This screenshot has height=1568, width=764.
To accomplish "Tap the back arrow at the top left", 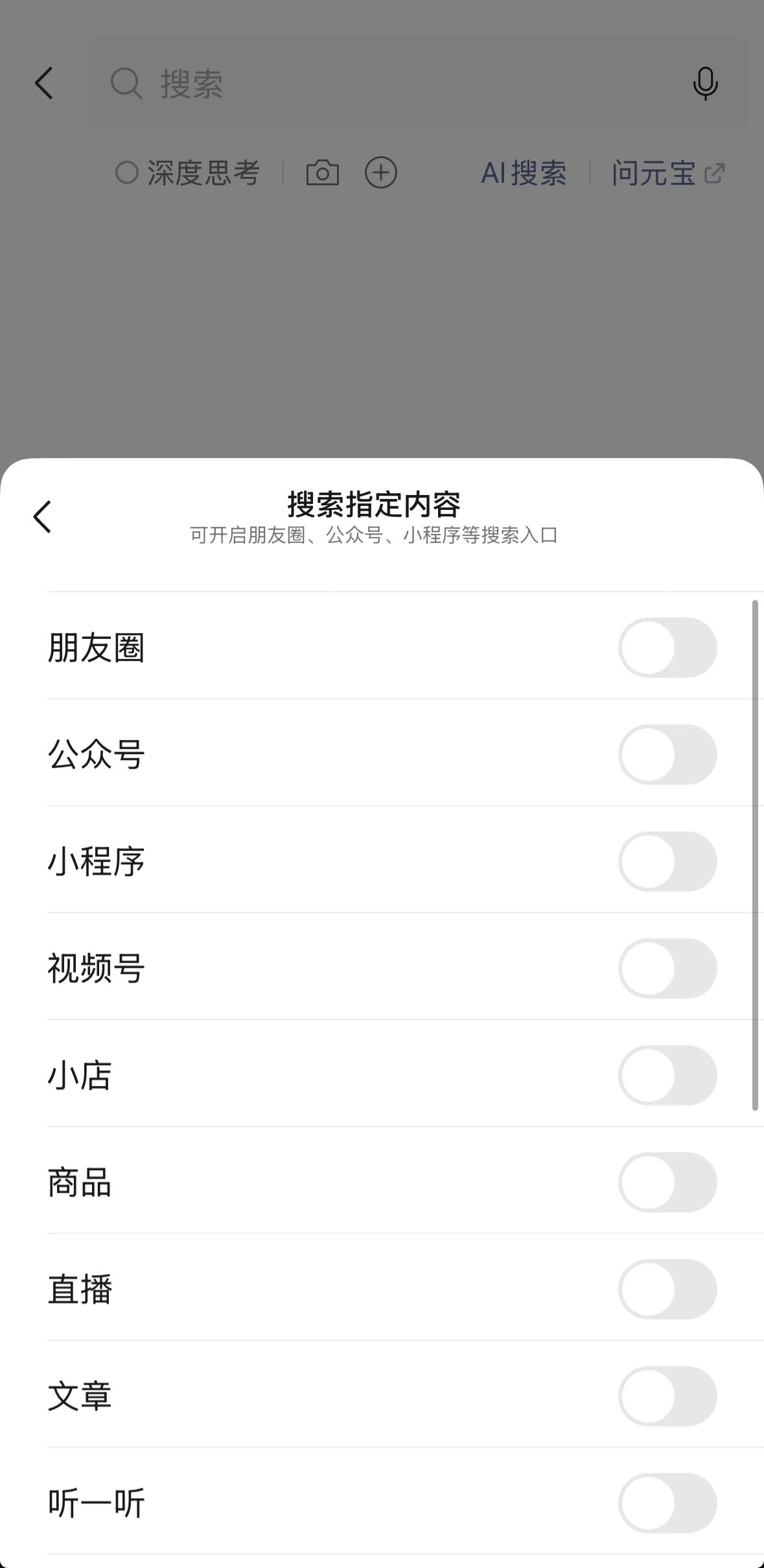I will [x=43, y=84].
